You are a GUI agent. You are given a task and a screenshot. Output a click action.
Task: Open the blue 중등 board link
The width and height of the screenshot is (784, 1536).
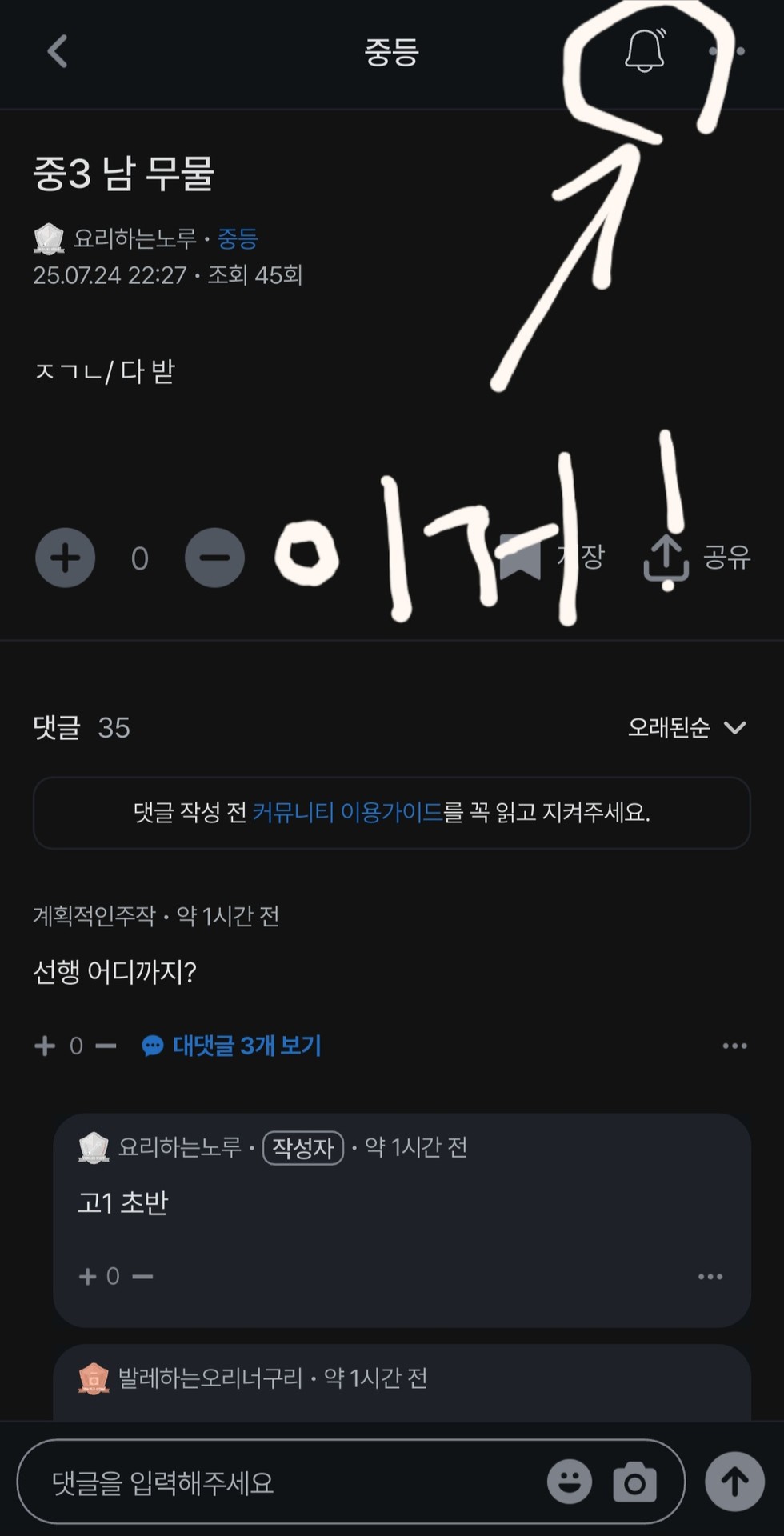pos(237,238)
